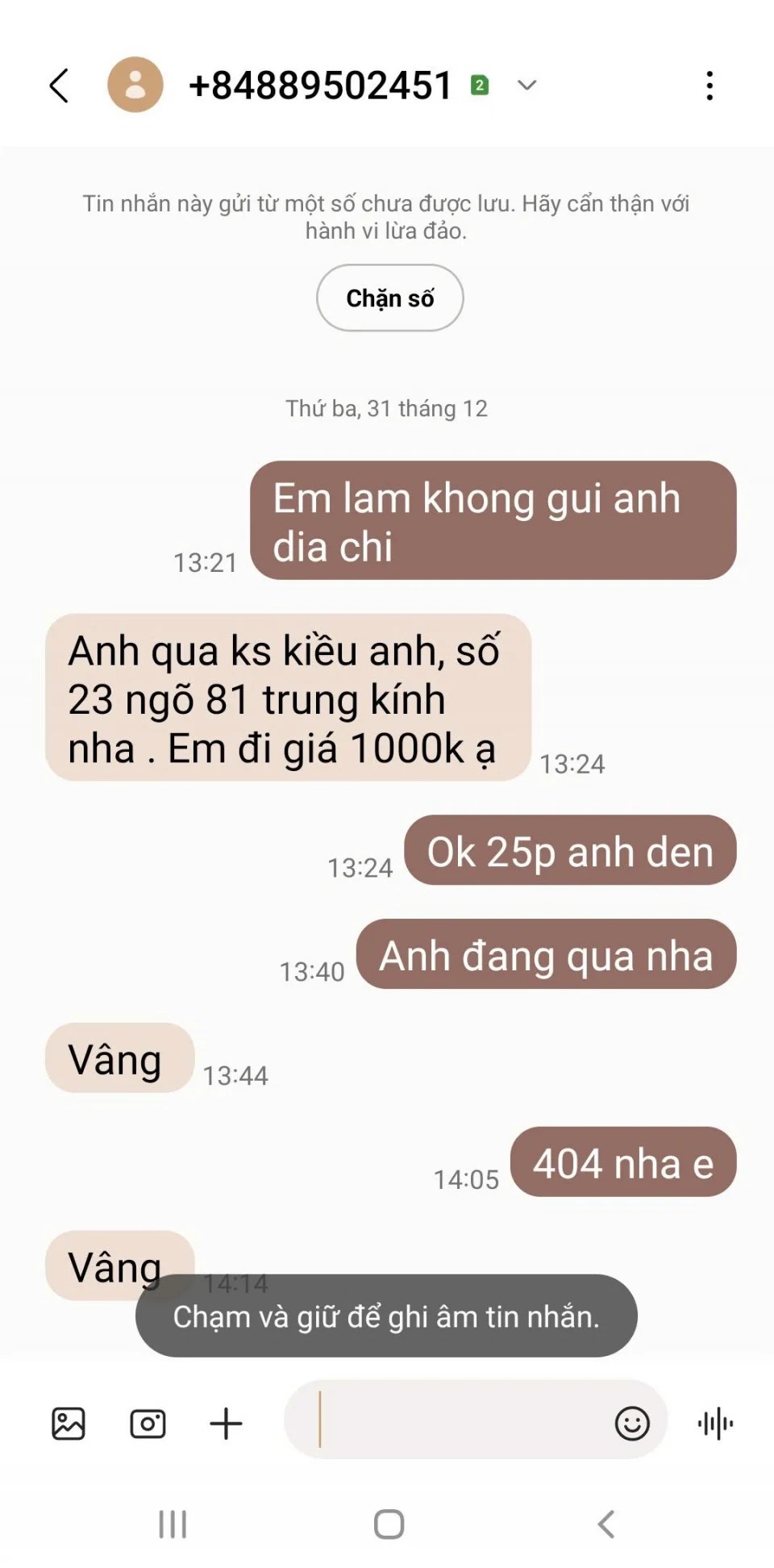Open the three-dot overflow menu
Screen dimensions: 774x1568
709,85
